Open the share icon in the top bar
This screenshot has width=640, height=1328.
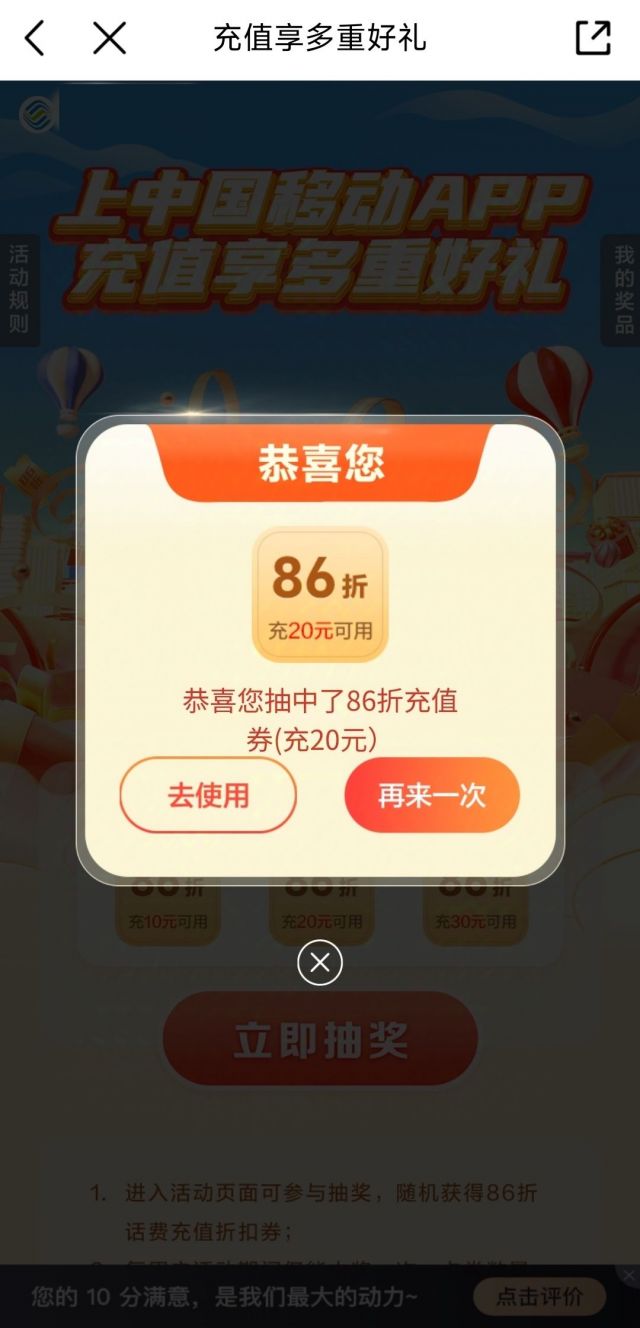point(593,38)
